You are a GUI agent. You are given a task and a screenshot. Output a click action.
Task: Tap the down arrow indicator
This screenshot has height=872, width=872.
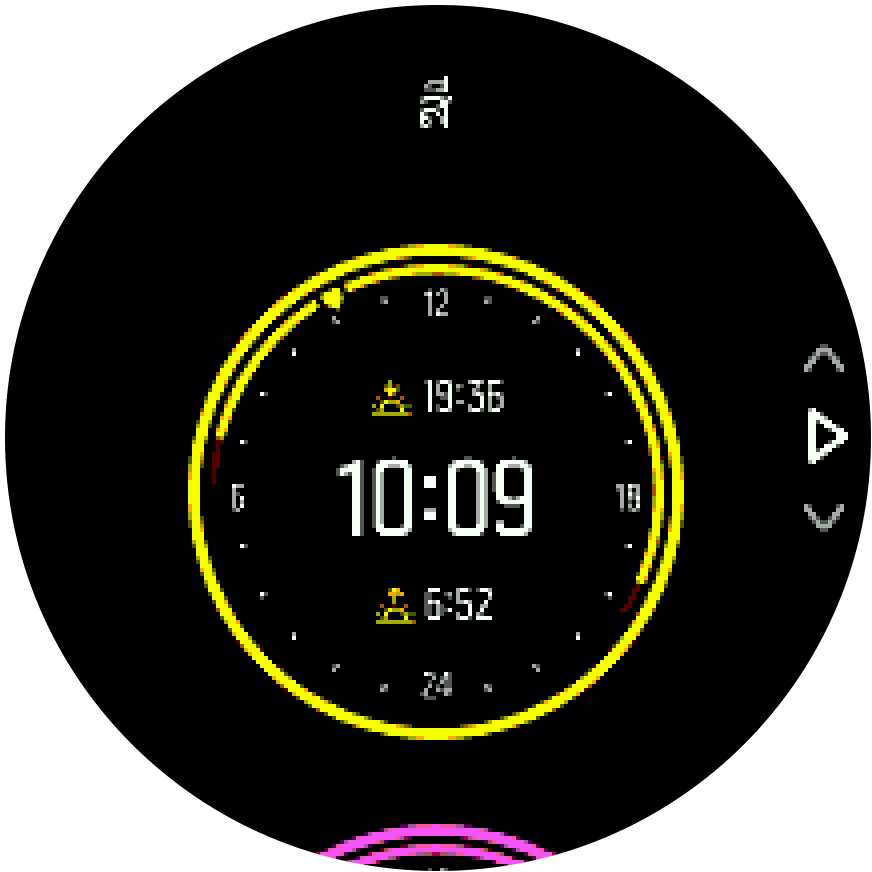[824, 516]
